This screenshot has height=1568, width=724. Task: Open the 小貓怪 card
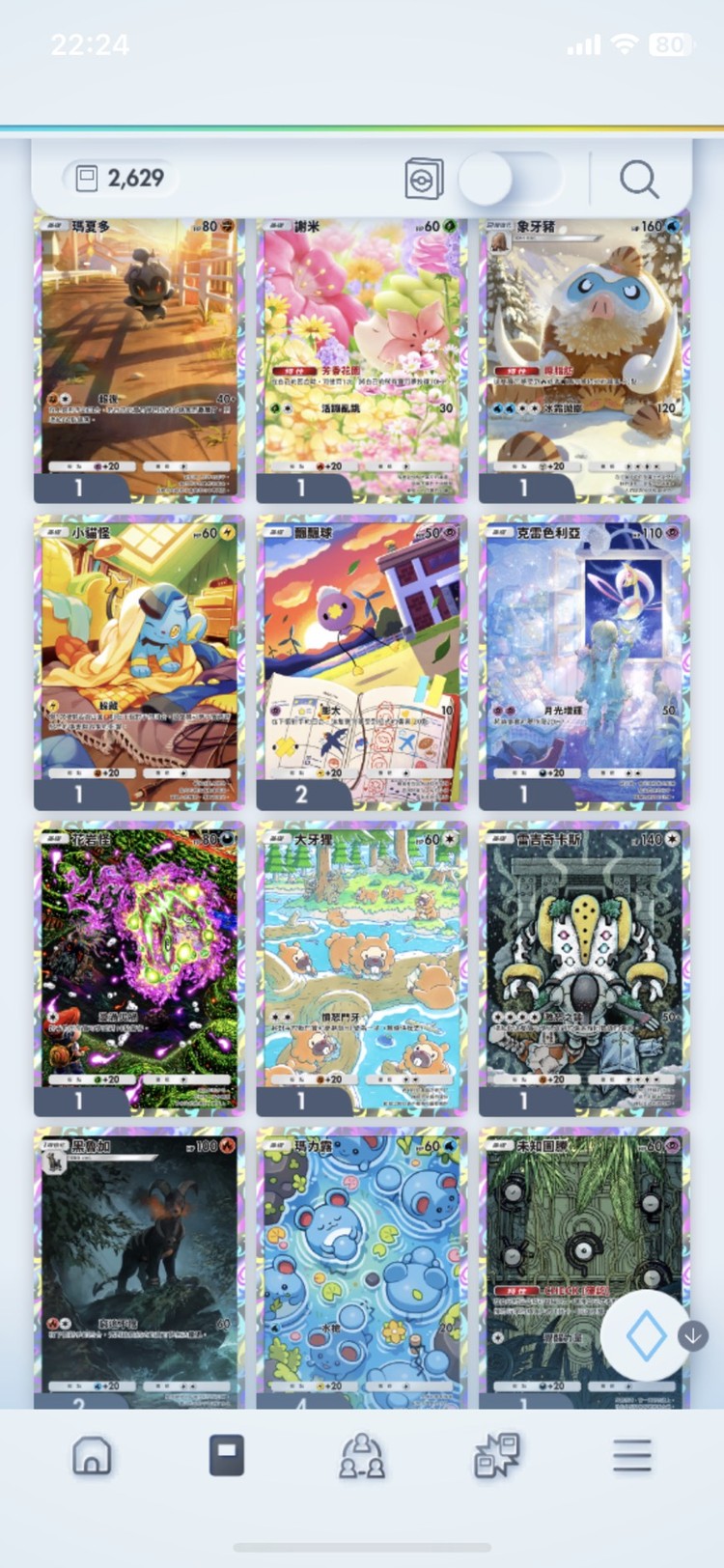click(x=139, y=661)
